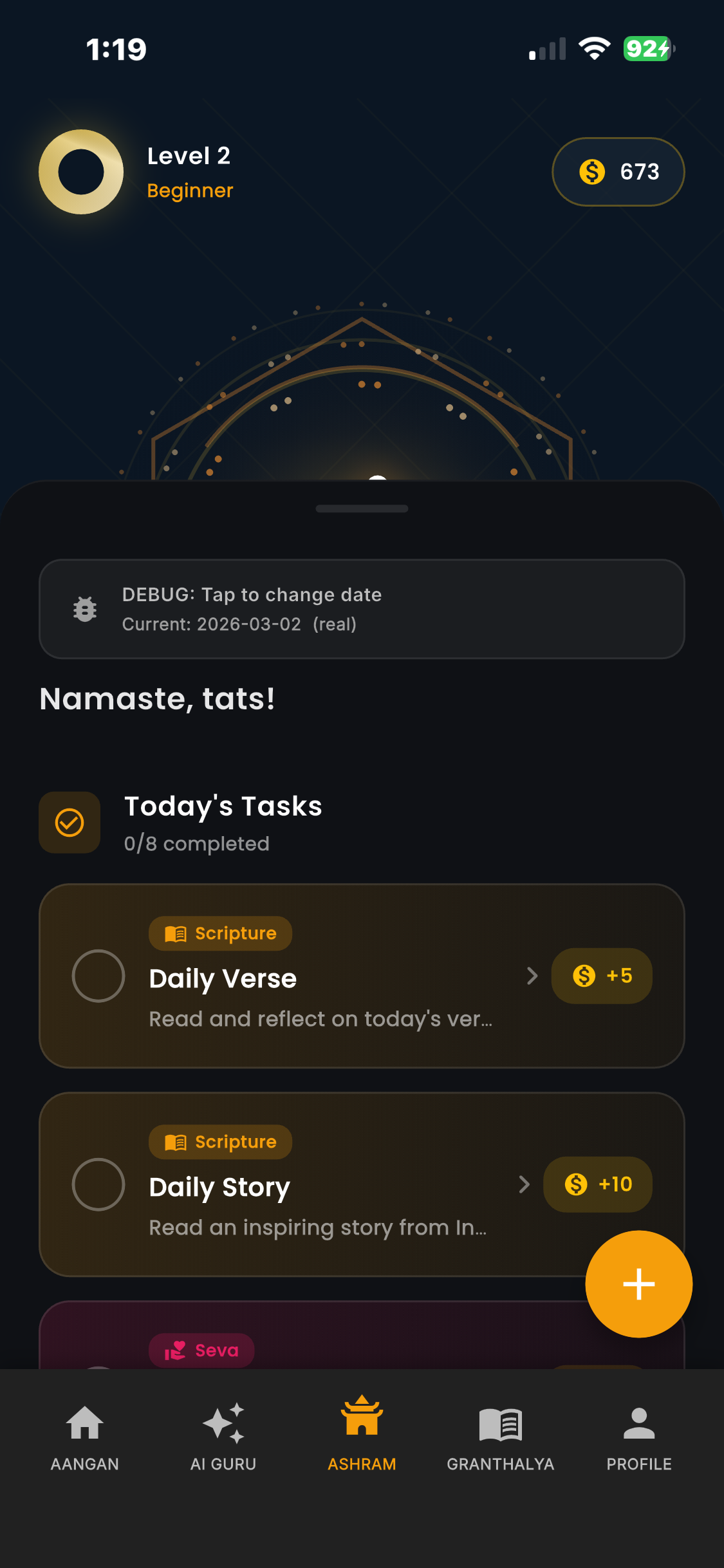Mark Daily Story task as complete

[98, 1184]
